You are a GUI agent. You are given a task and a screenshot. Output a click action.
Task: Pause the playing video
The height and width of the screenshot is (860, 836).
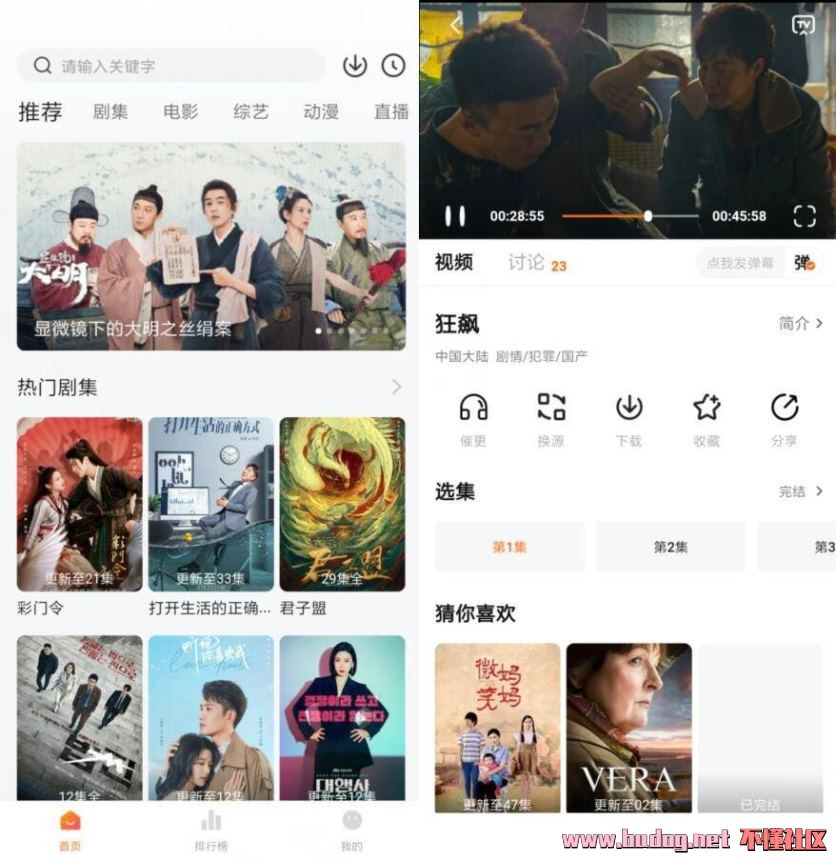455,216
